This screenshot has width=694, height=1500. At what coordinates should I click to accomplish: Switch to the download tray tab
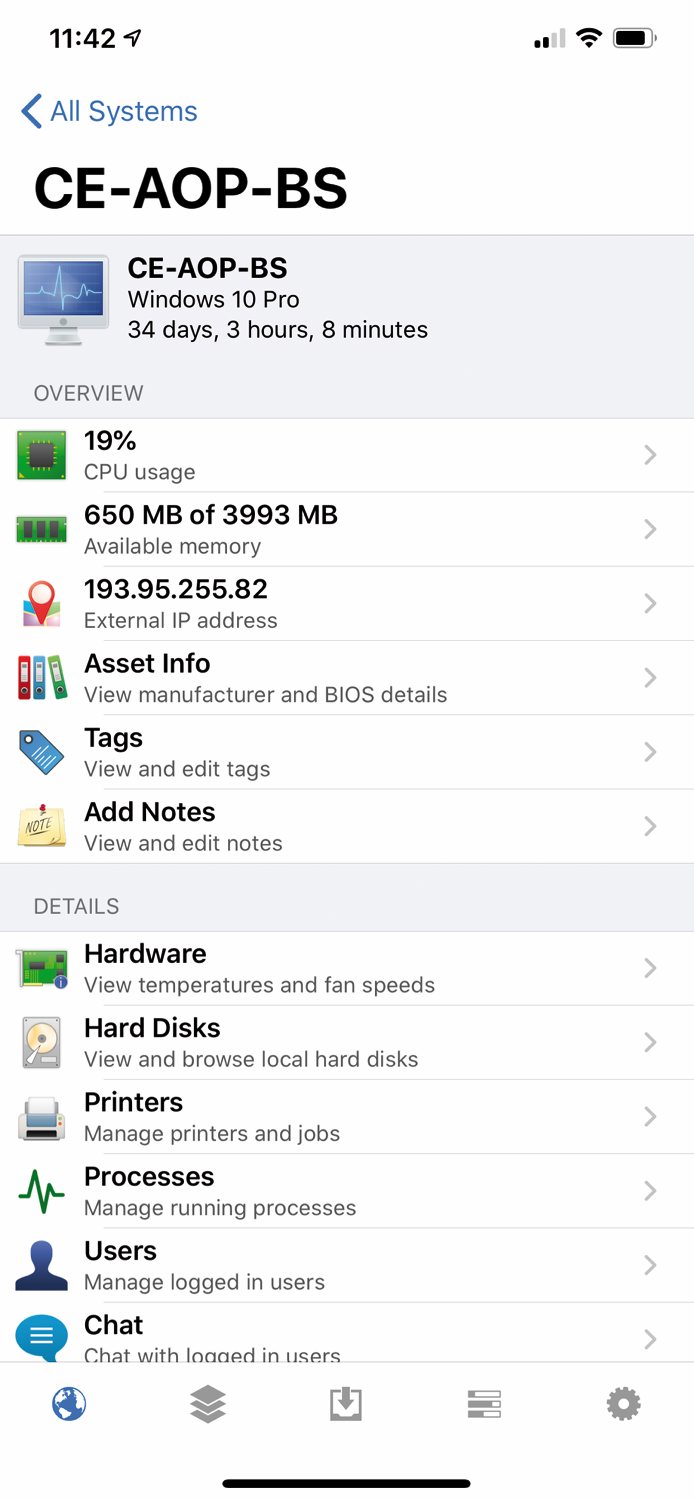click(346, 1405)
